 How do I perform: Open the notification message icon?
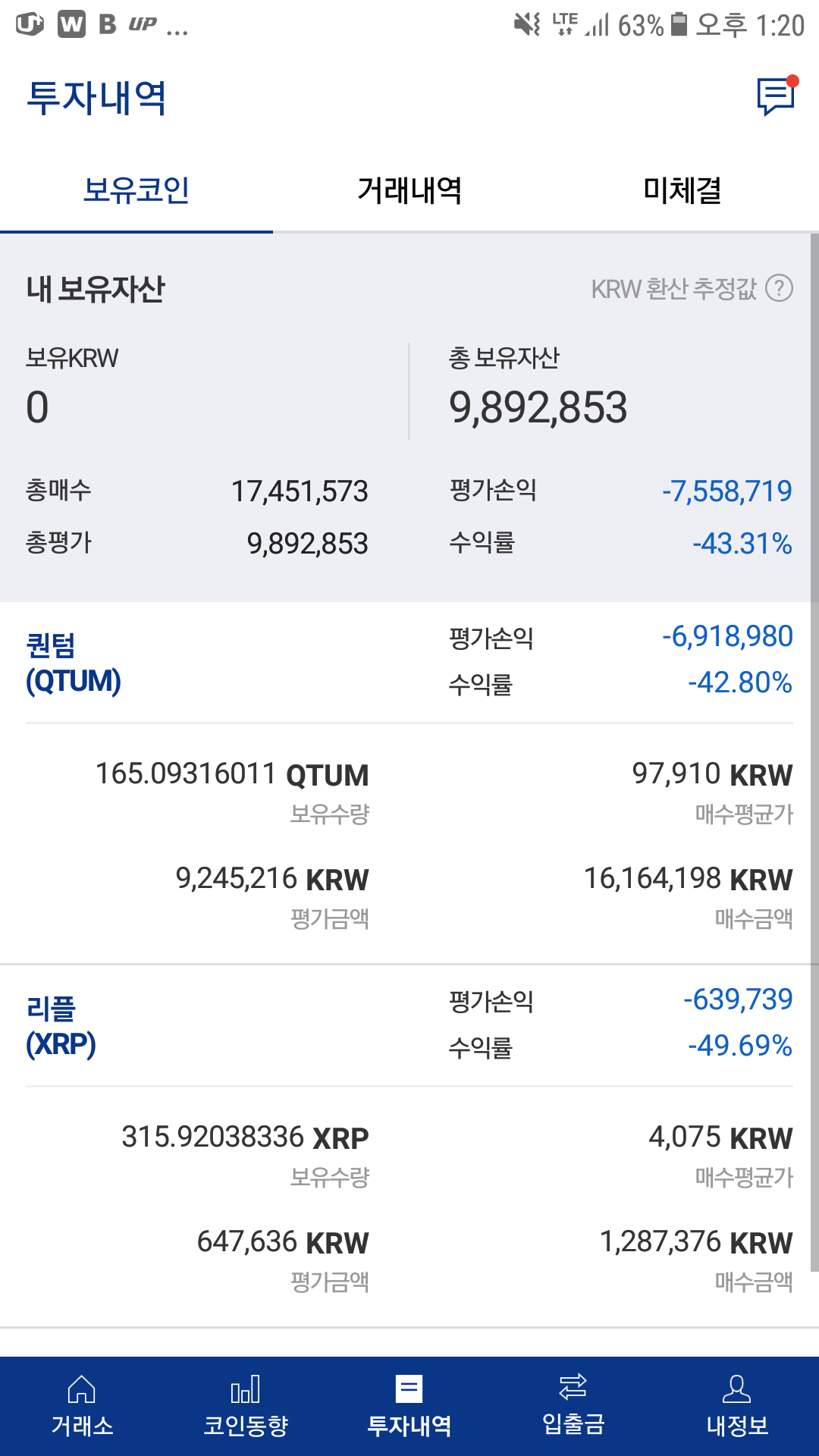coord(773,97)
